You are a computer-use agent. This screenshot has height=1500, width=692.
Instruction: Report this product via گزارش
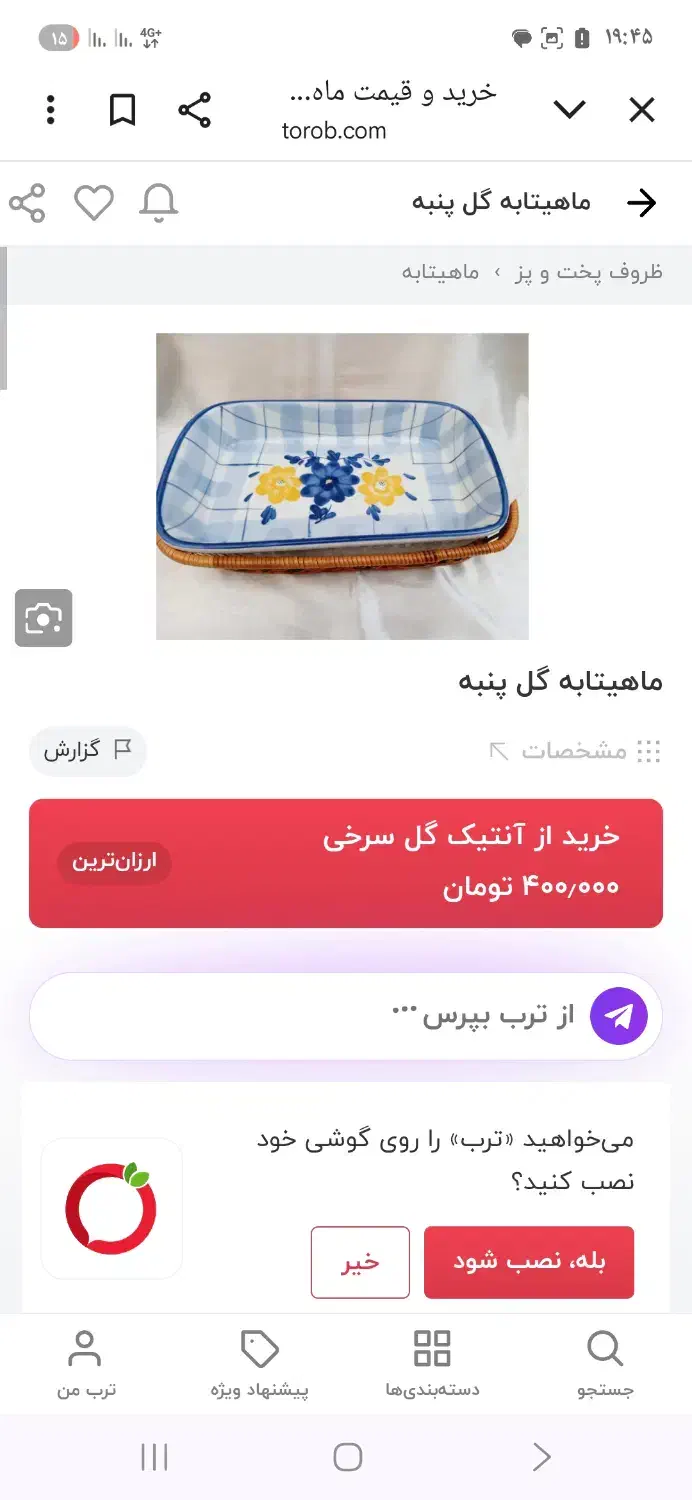point(87,751)
